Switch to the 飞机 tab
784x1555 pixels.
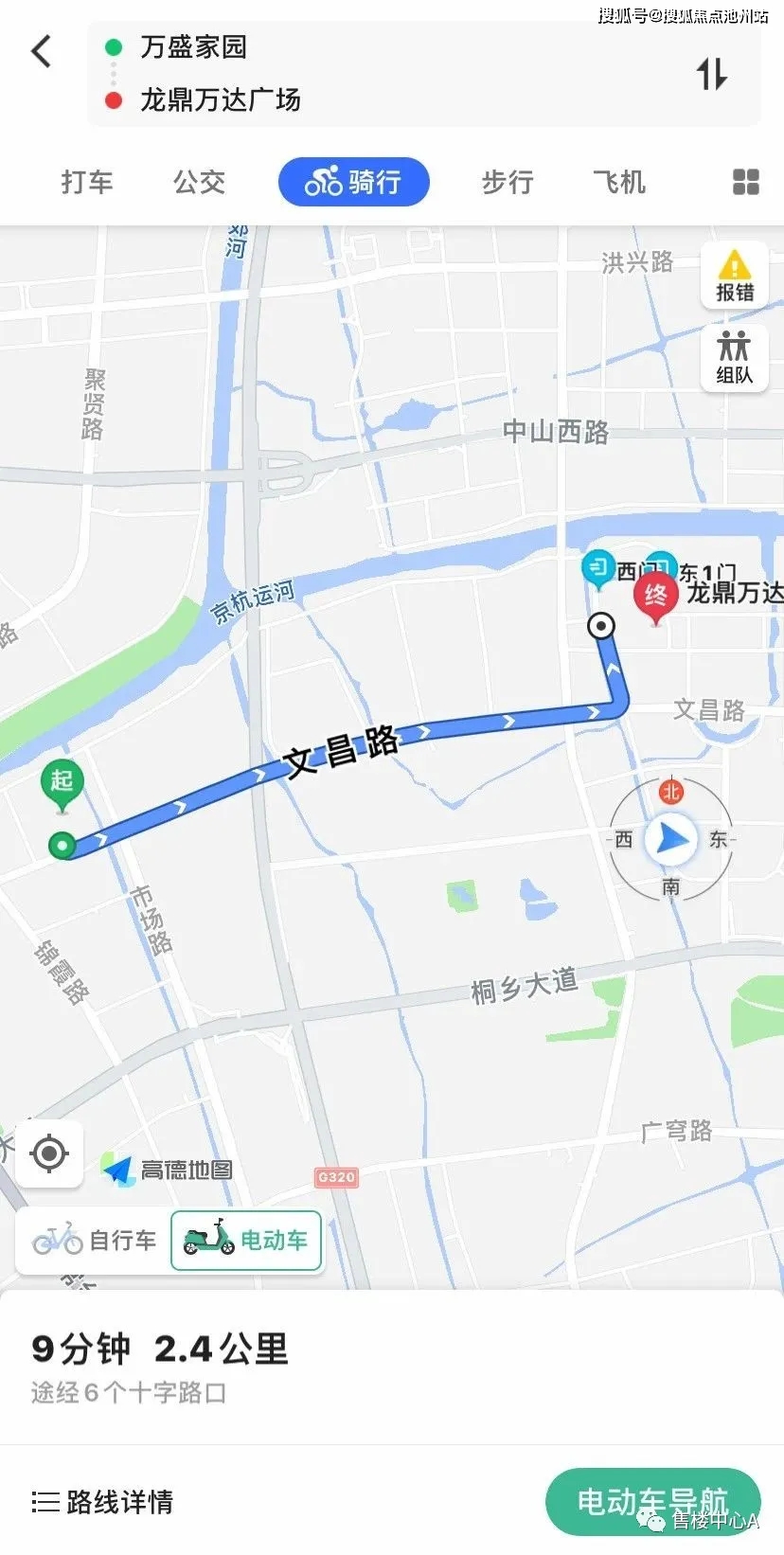(x=619, y=182)
